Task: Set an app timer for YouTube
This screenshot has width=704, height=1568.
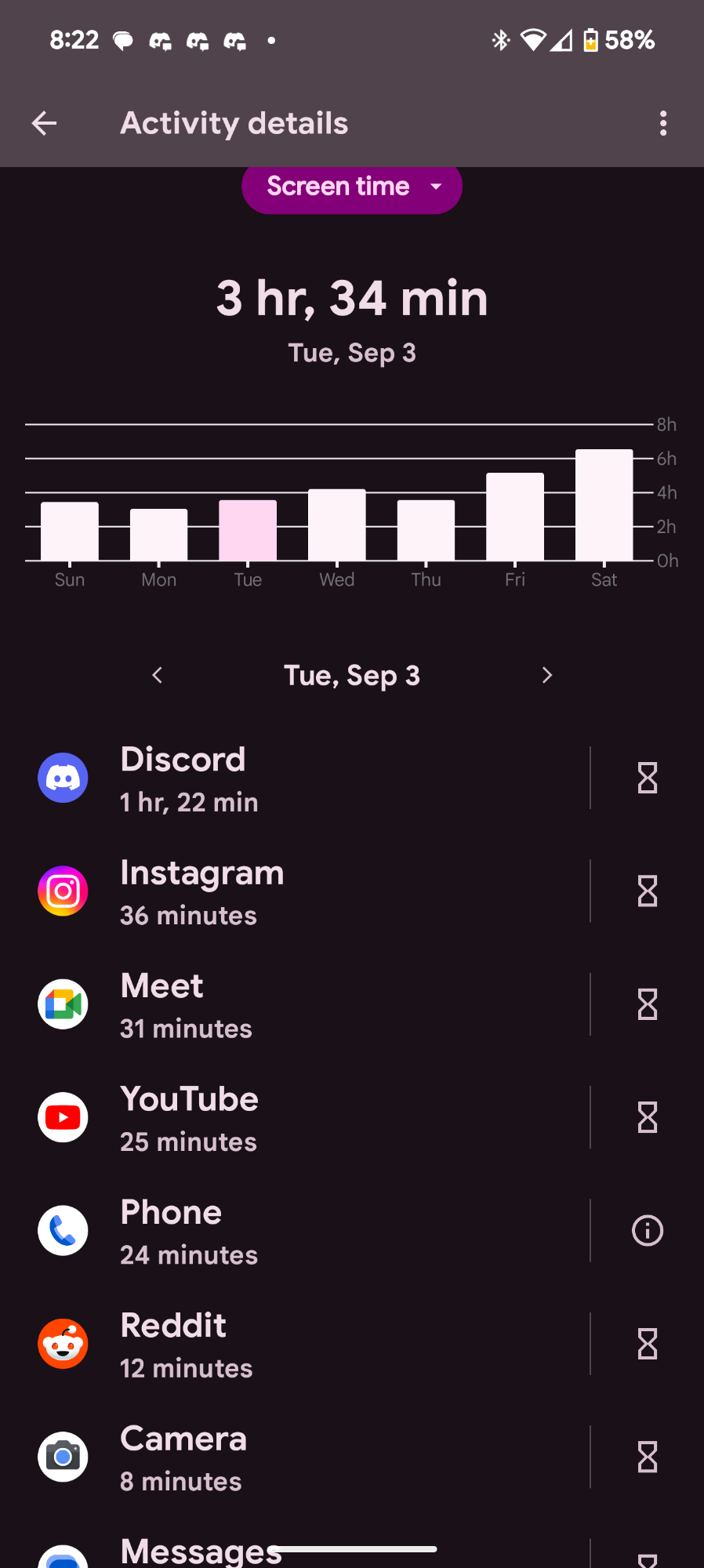Action: [648, 1118]
